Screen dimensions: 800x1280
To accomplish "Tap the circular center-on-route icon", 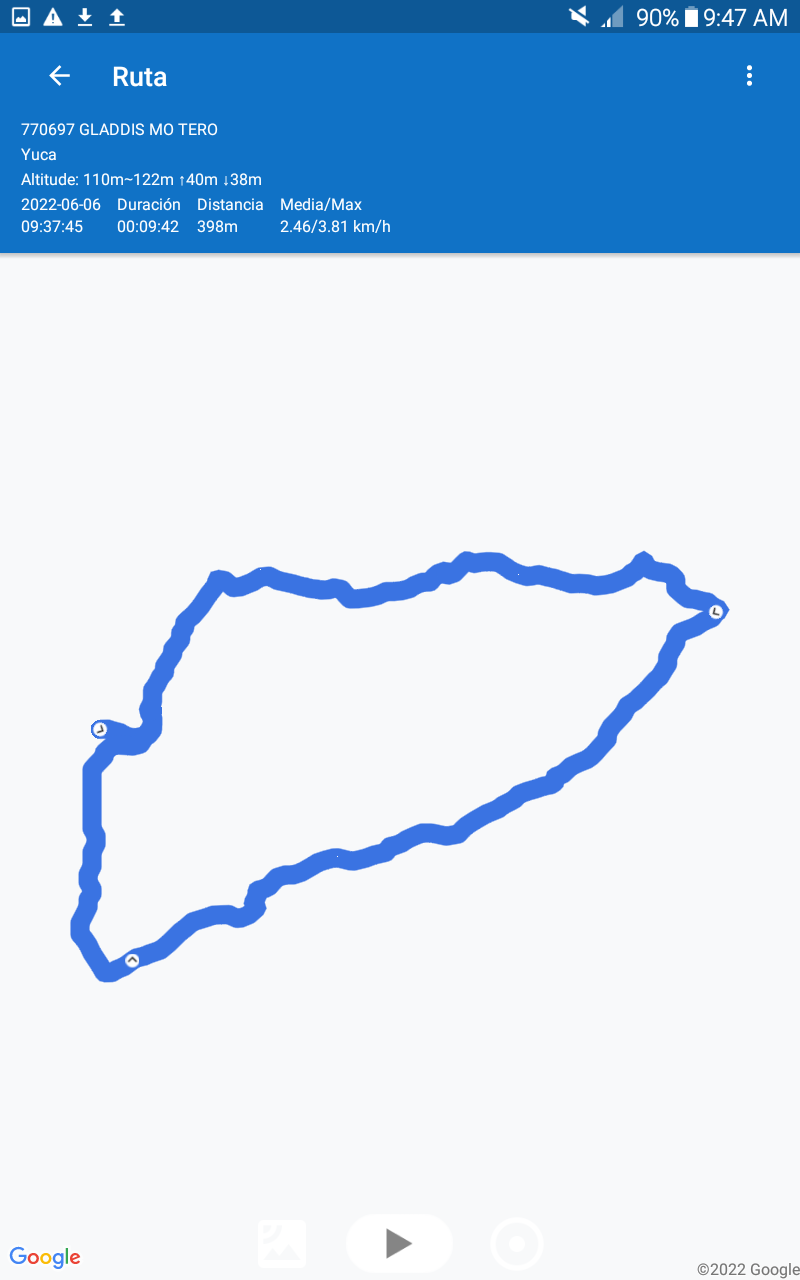I will [517, 1244].
